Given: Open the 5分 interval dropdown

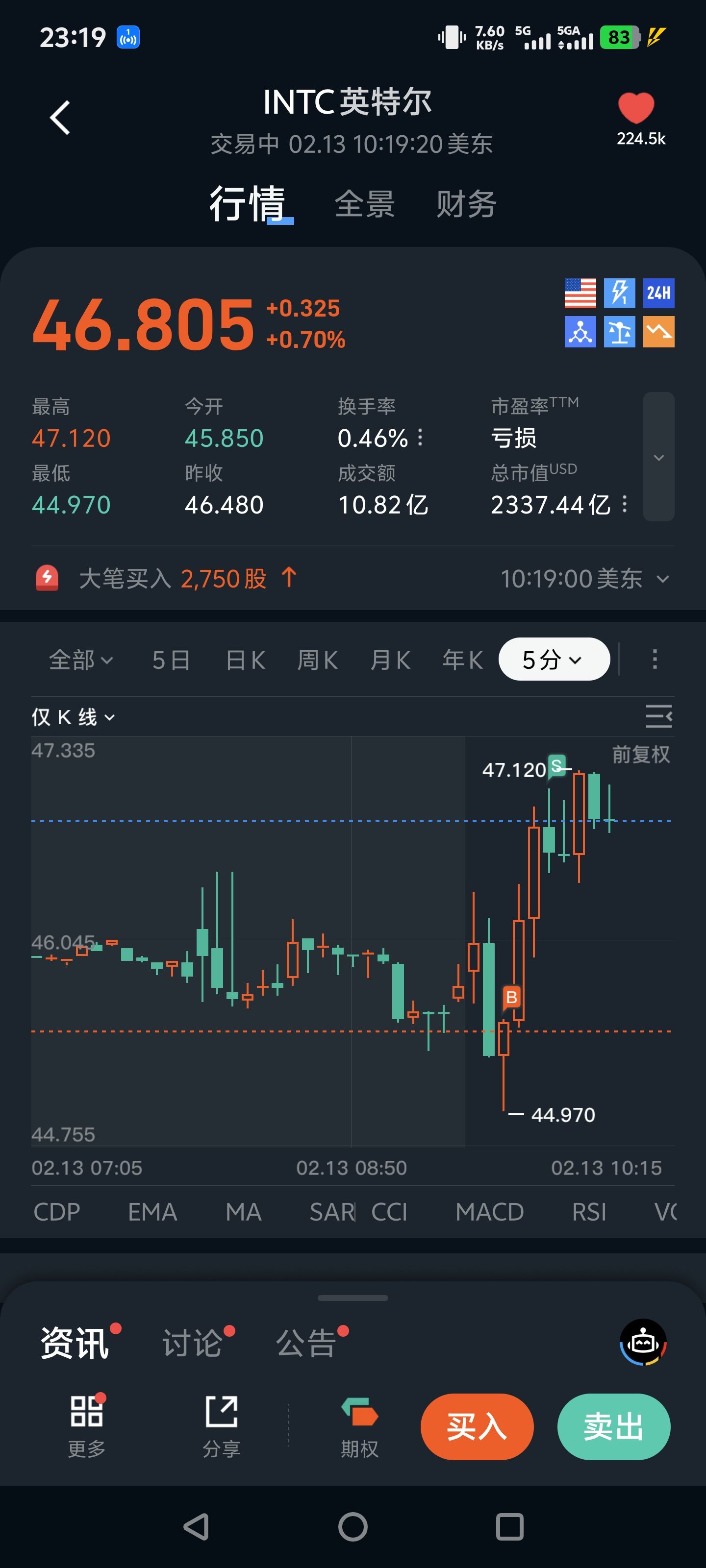Looking at the screenshot, I should [553, 660].
